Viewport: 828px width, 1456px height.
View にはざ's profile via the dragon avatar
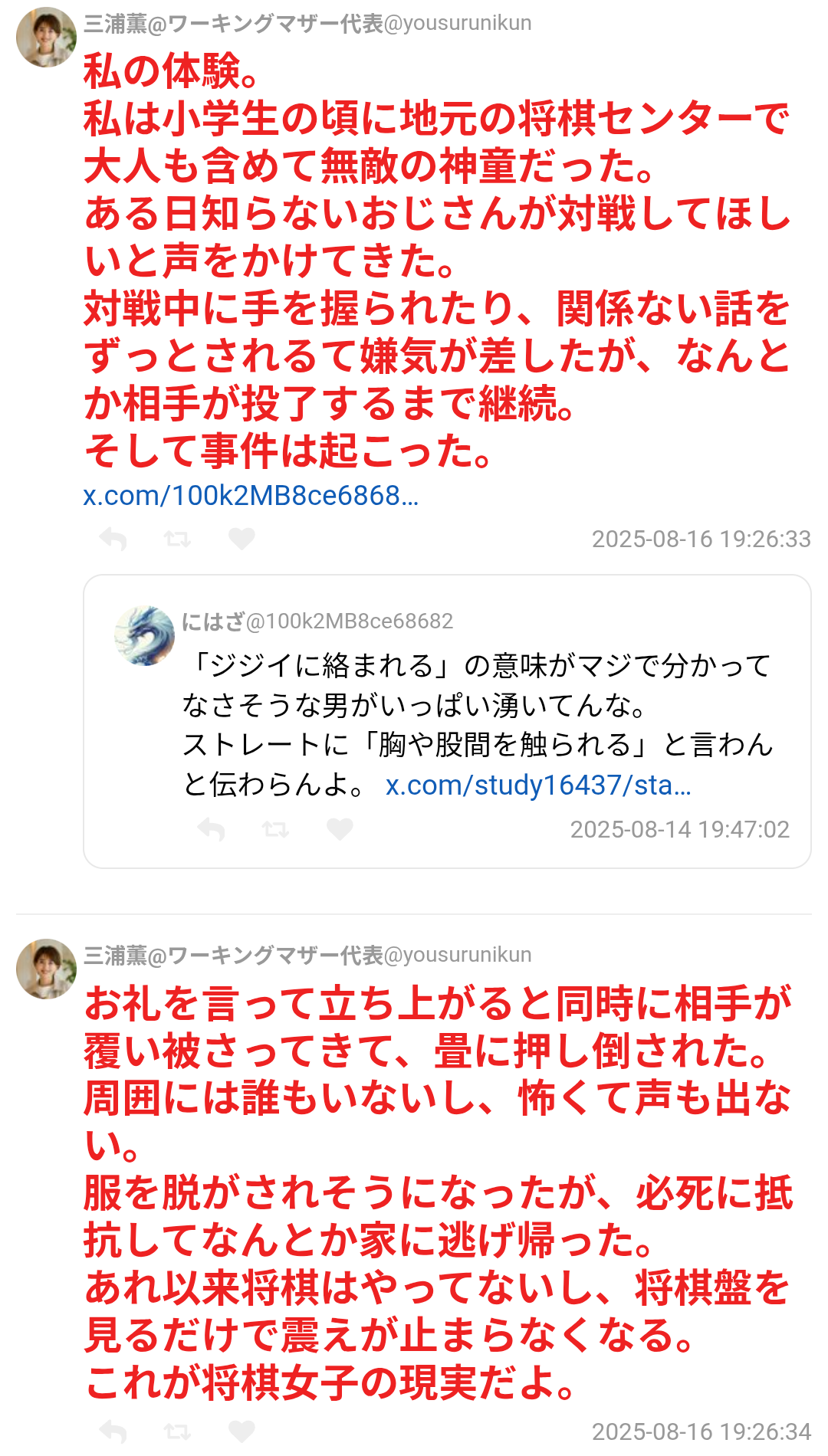click(x=144, y=635)
